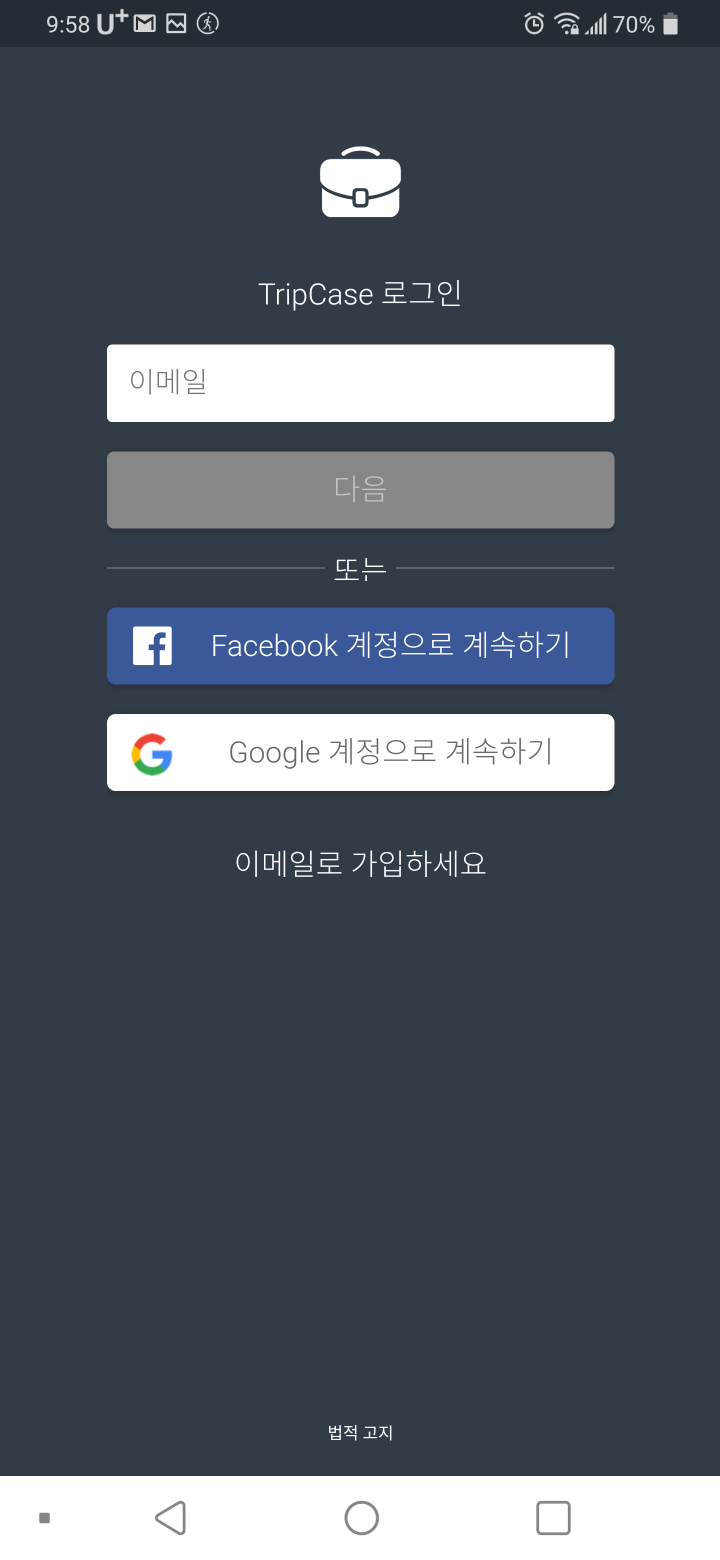Go to the system home screen
The height and width of the screenshot is (1560, 720).
(361, 1518)
